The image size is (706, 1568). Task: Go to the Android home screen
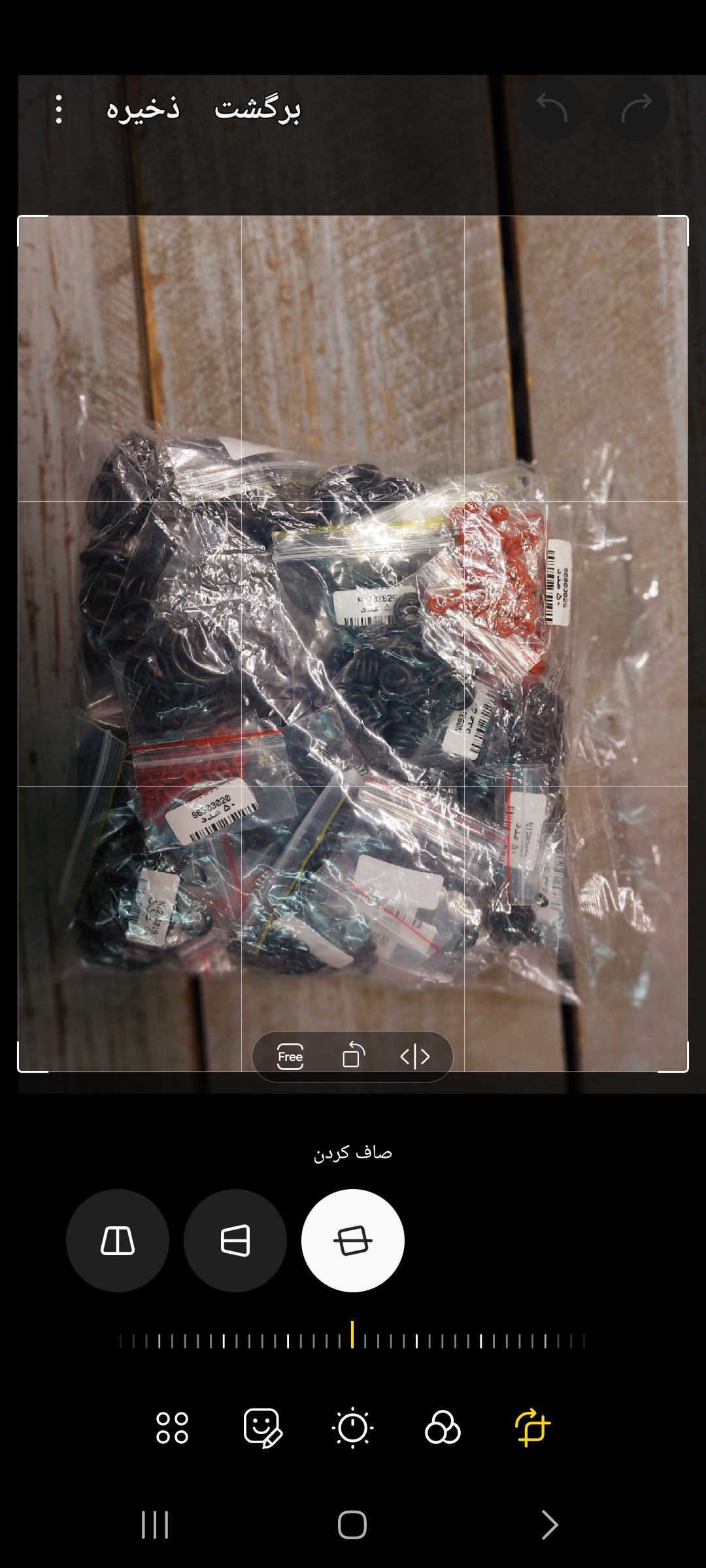(352, 1526)
